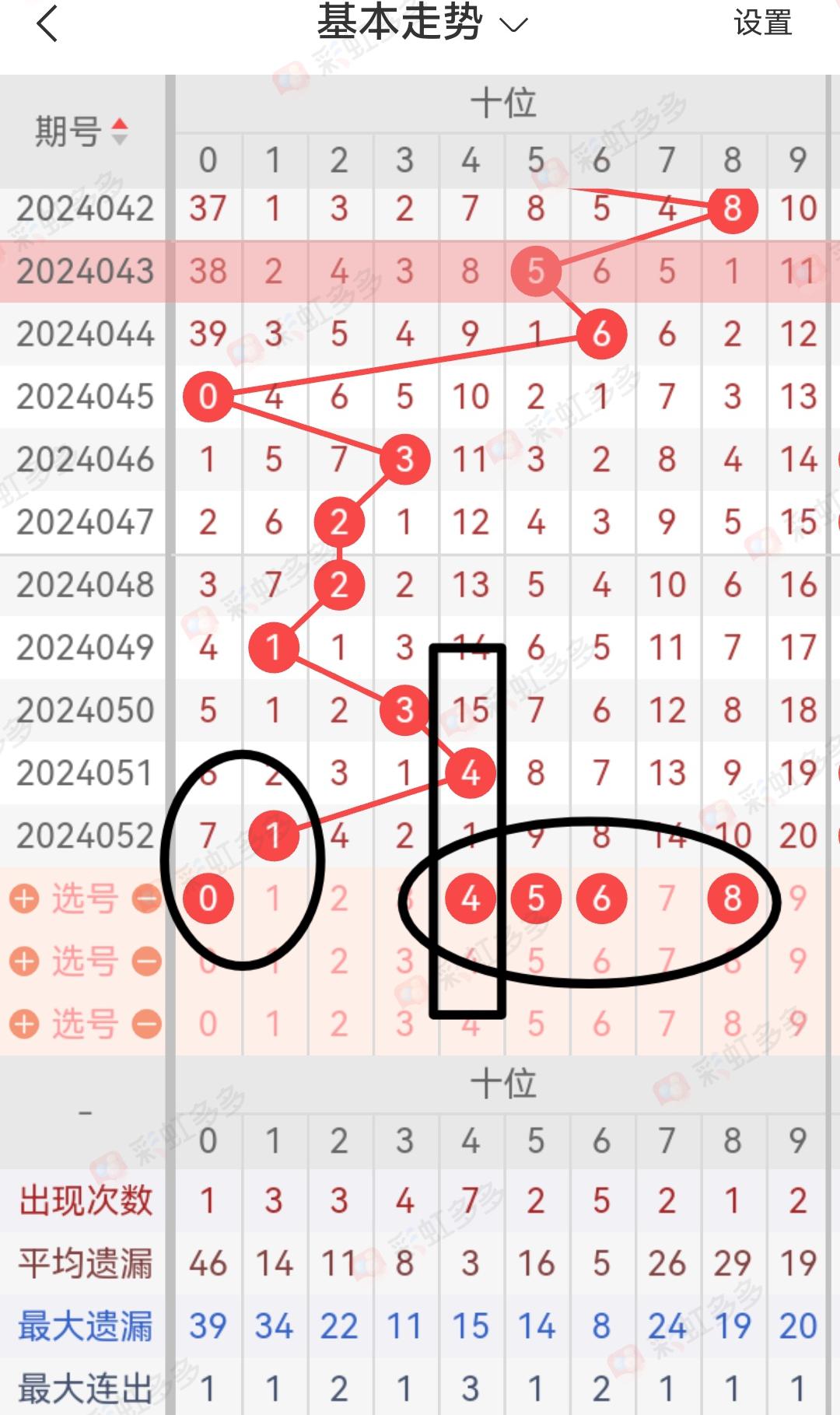The height and width of the screenshot is (1415, 840).
Task: Select number 2 in the last 选号 row
Action: coord(338,1024)
